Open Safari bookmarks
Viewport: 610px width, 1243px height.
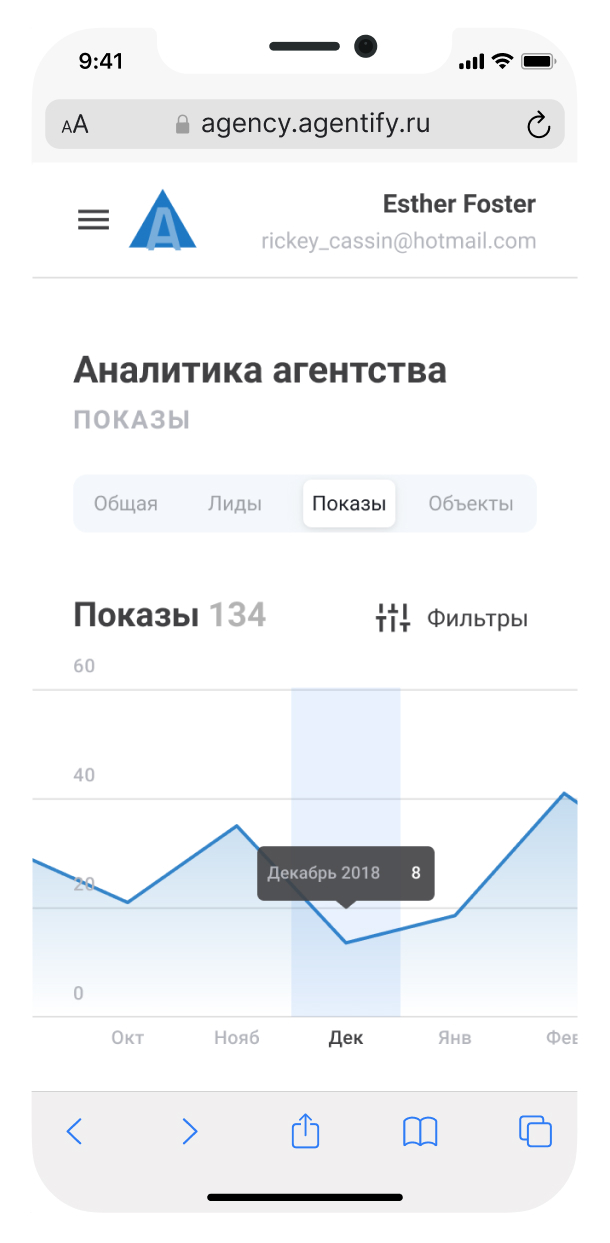point(420,1131)
